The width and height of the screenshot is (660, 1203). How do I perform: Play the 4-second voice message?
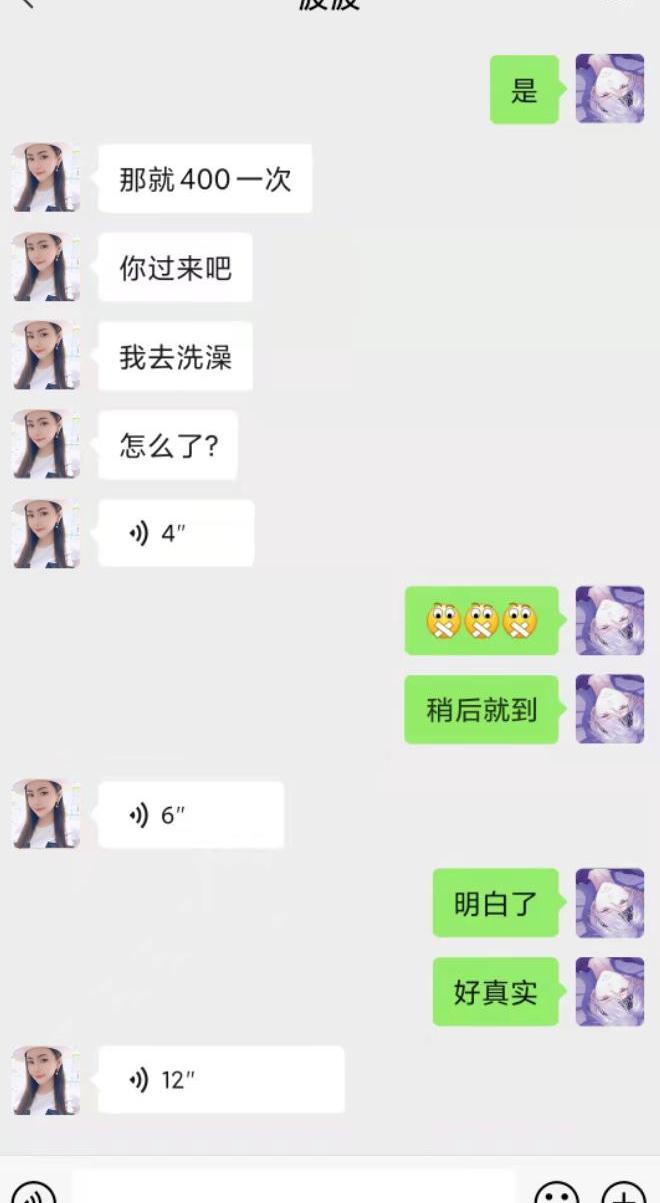176,533
